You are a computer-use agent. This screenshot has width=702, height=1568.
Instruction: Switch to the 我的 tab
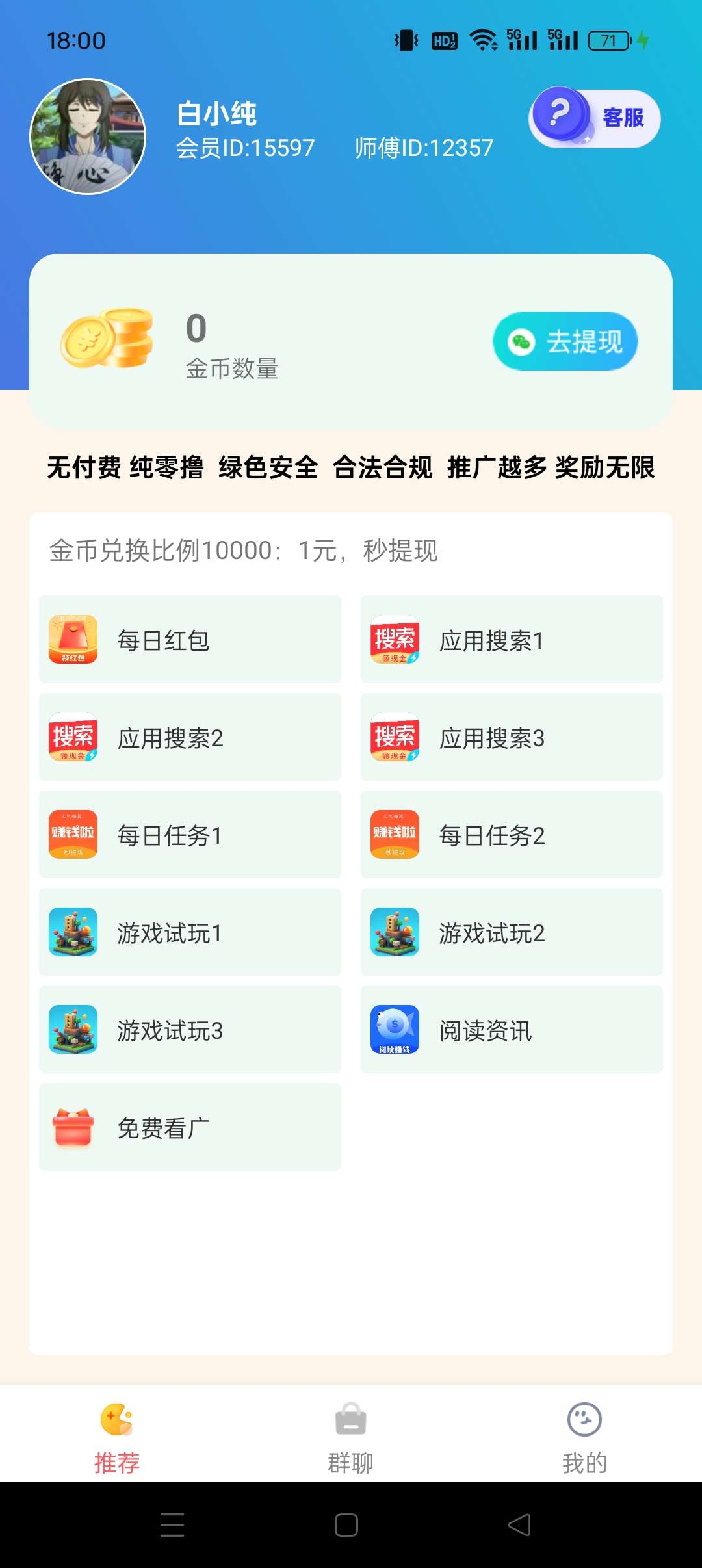pos(584,1437)
